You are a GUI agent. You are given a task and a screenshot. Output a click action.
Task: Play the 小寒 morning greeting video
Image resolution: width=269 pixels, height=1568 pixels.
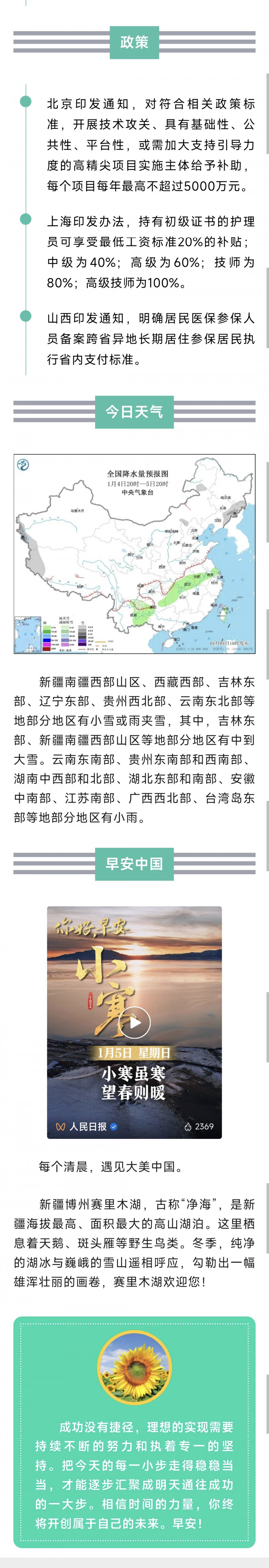[x=134, y=1023]
